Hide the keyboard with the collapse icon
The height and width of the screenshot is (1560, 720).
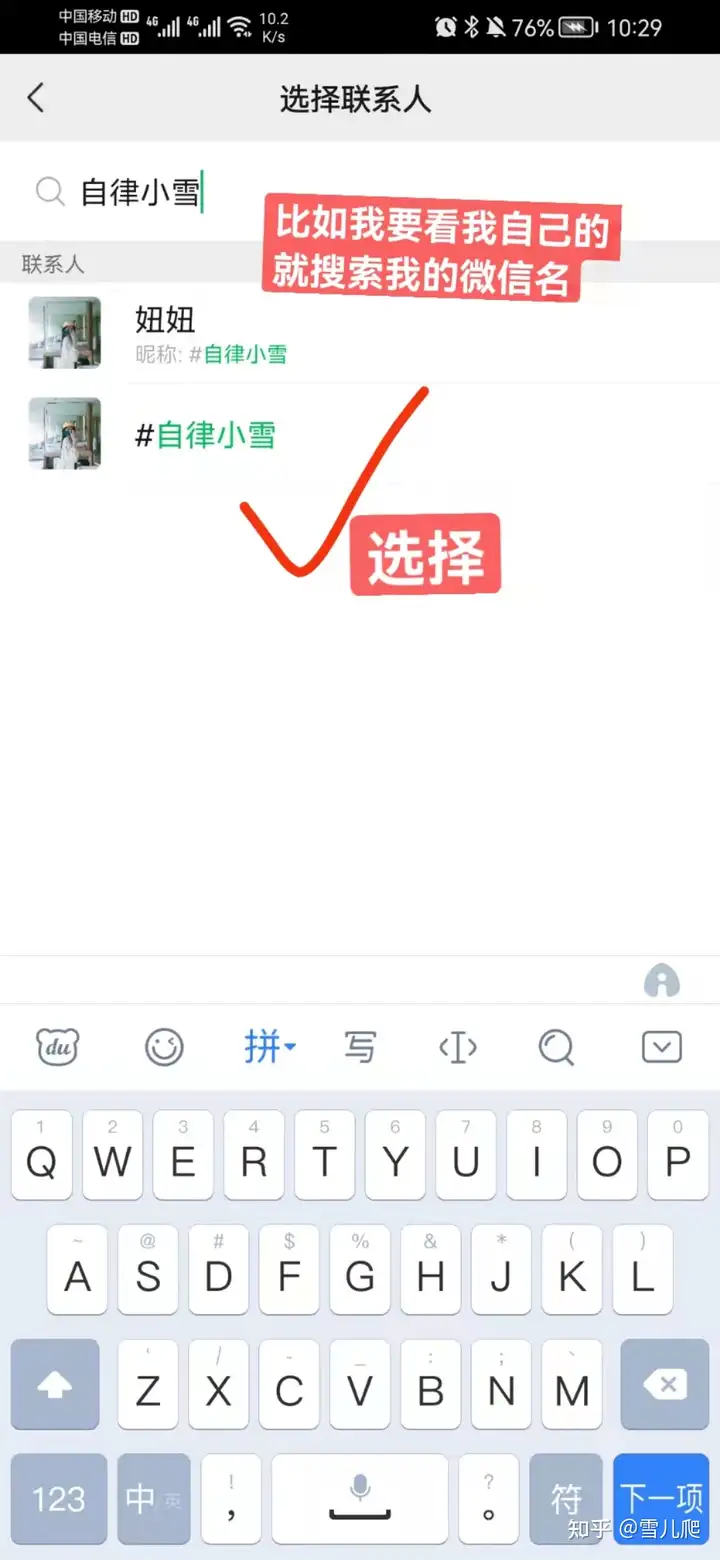[x=661, y=1047]
